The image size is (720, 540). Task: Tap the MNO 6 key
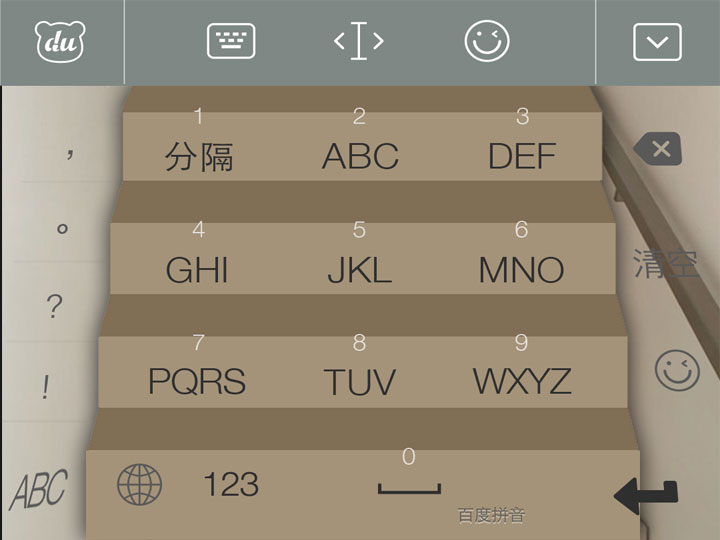pos(521,258)
